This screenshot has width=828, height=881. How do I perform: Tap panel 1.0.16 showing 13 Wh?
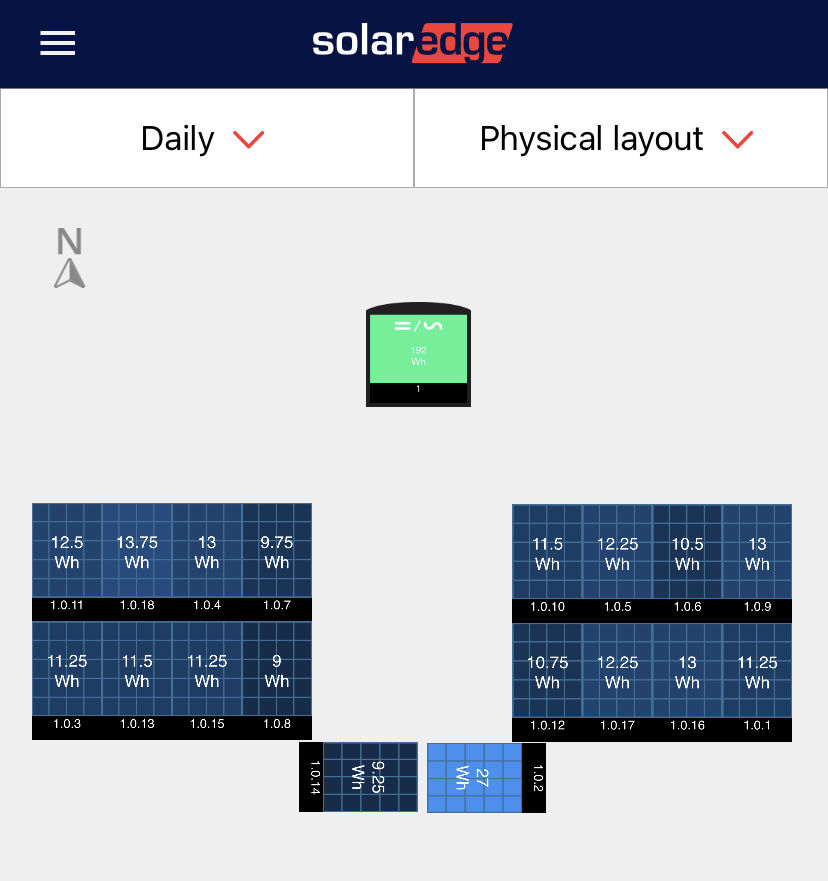pos(687,671)
